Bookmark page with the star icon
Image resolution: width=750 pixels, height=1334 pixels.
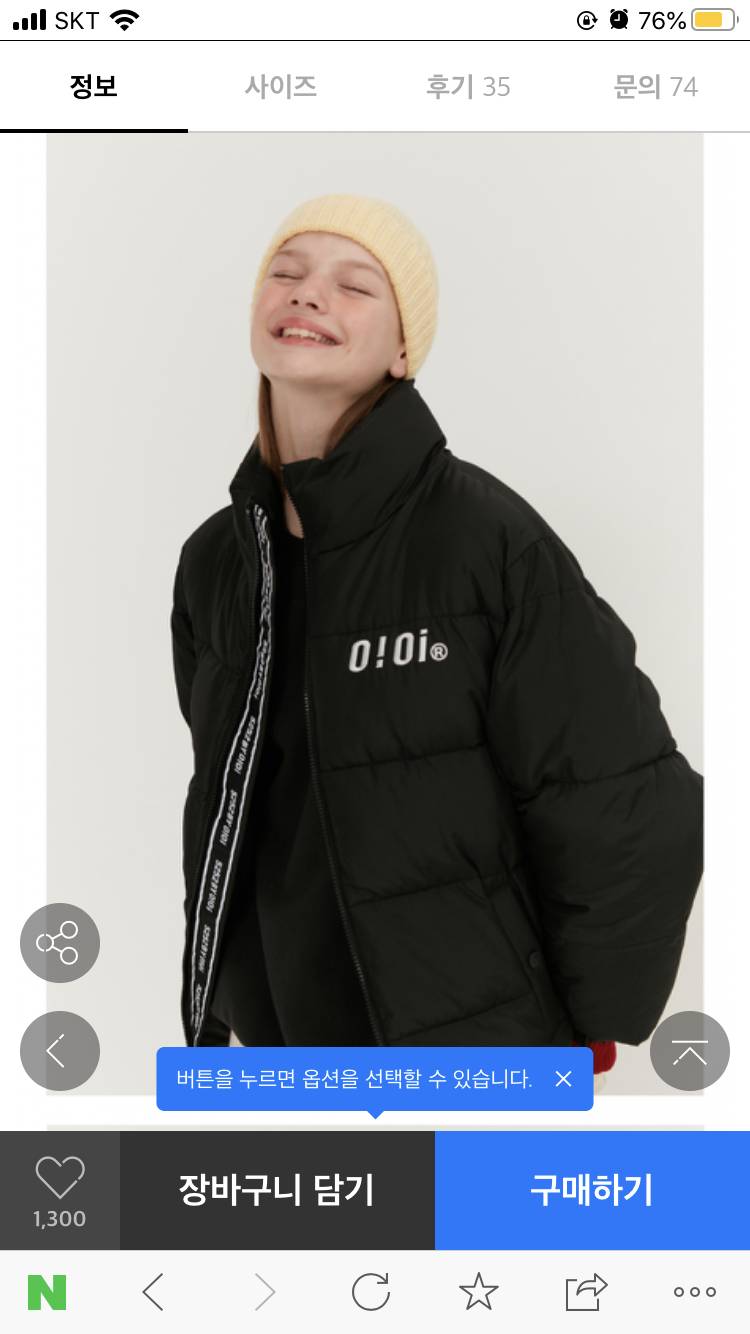[x=478, y=1292]
